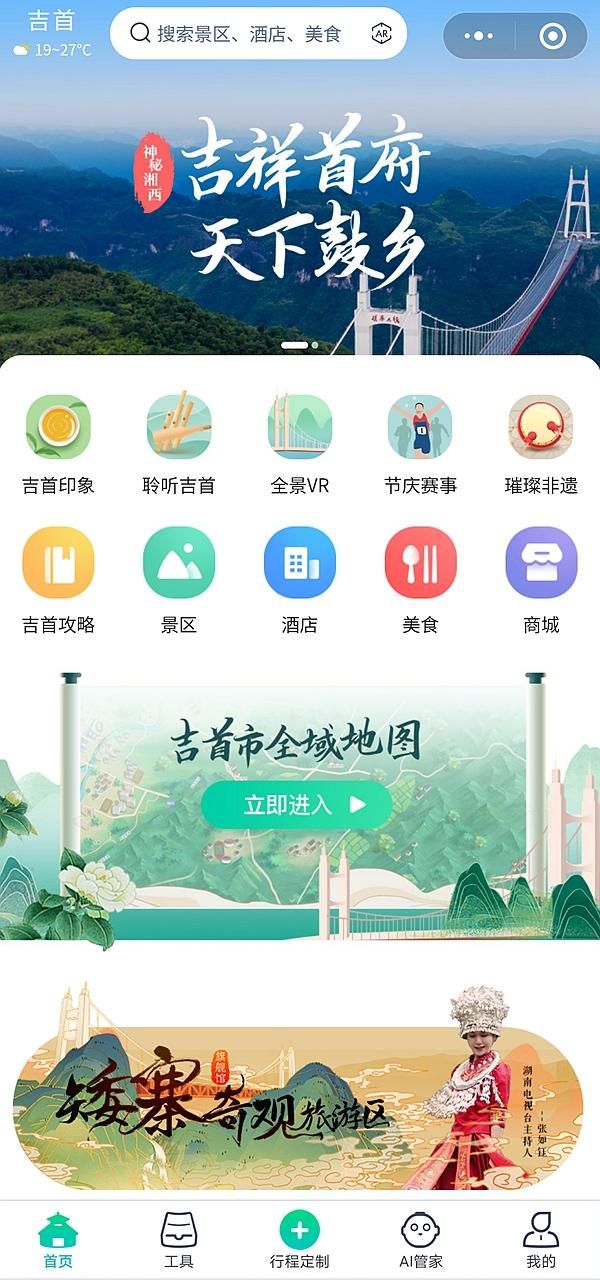Switch to the AI管家 tab
Screen dimensions: 600x1280
[x=420, y=1240]
